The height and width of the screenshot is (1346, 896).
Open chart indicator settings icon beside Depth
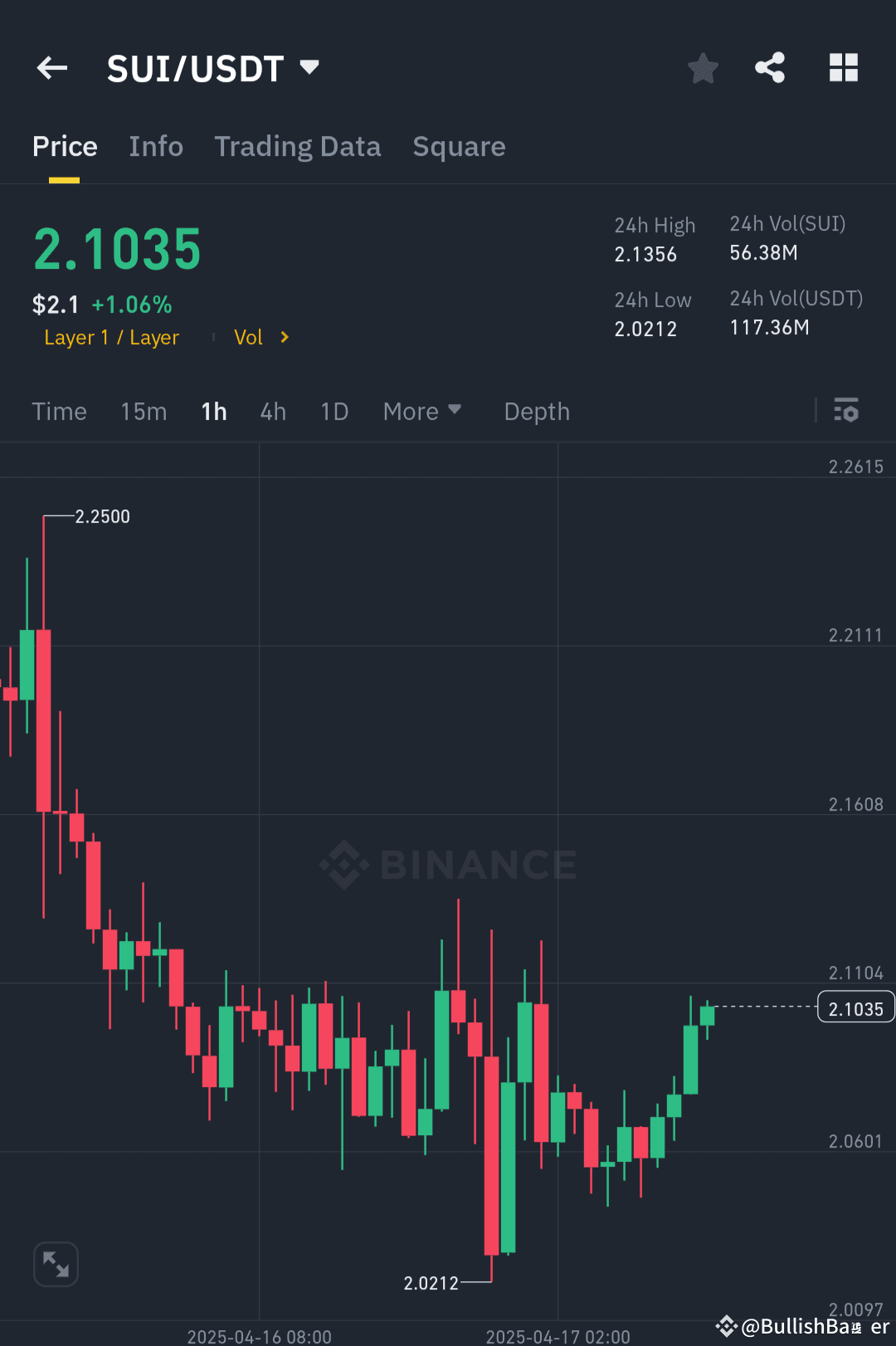845,411
